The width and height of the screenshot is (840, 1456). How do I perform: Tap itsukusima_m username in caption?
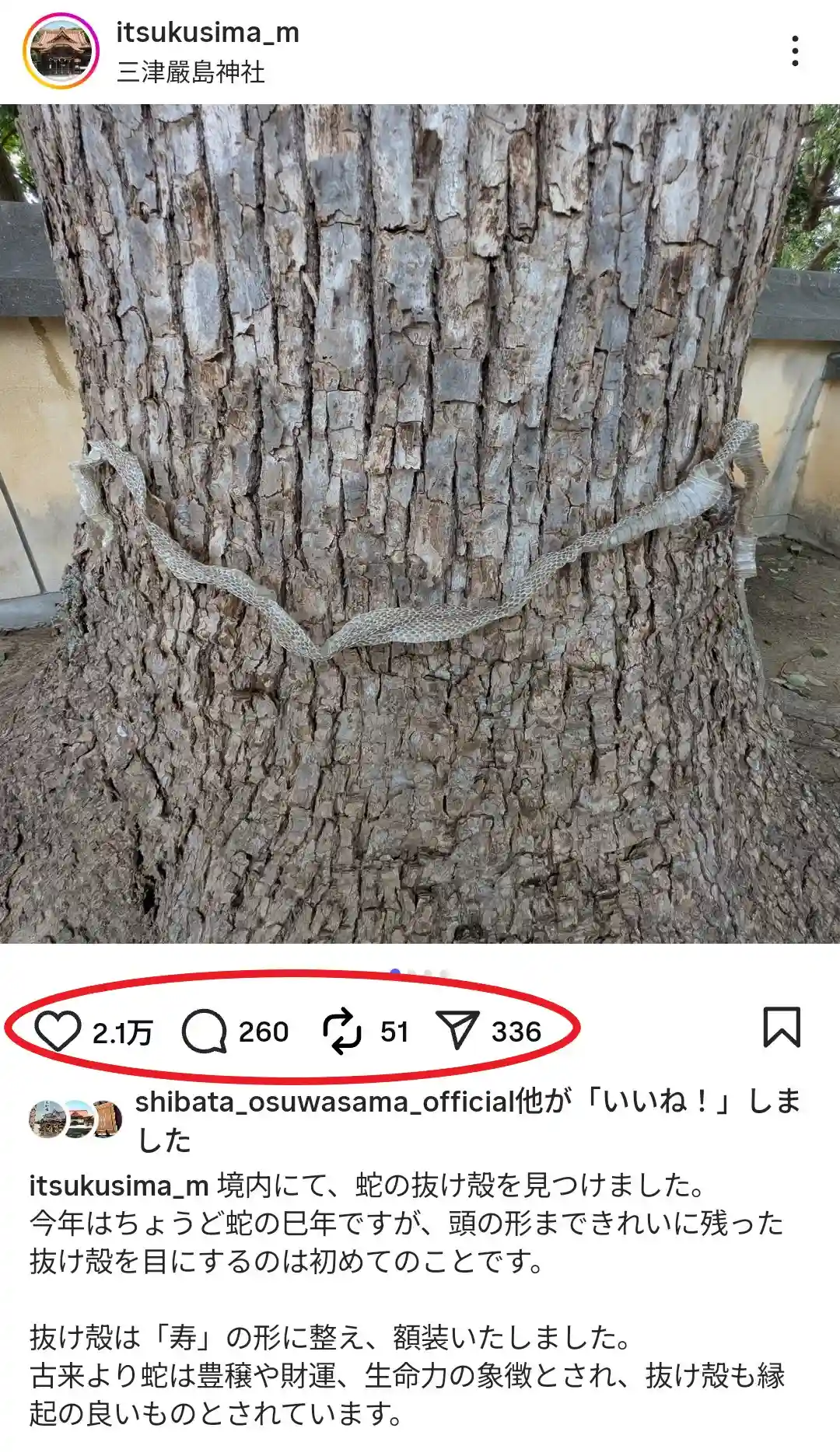(x=118, y=1185)
